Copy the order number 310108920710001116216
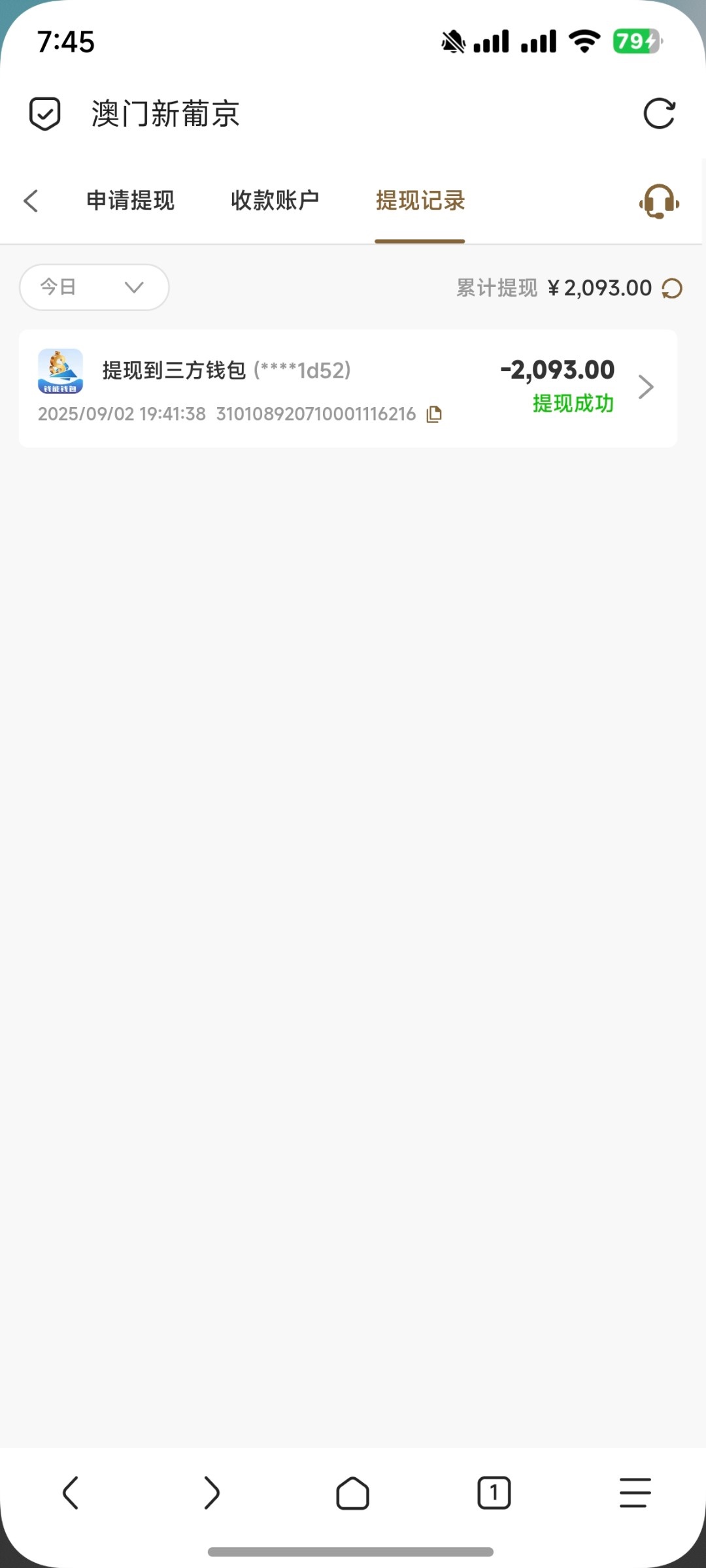The height and width of the screenshot is (1568, 706). pyautogui.click(x=434, y=414)
